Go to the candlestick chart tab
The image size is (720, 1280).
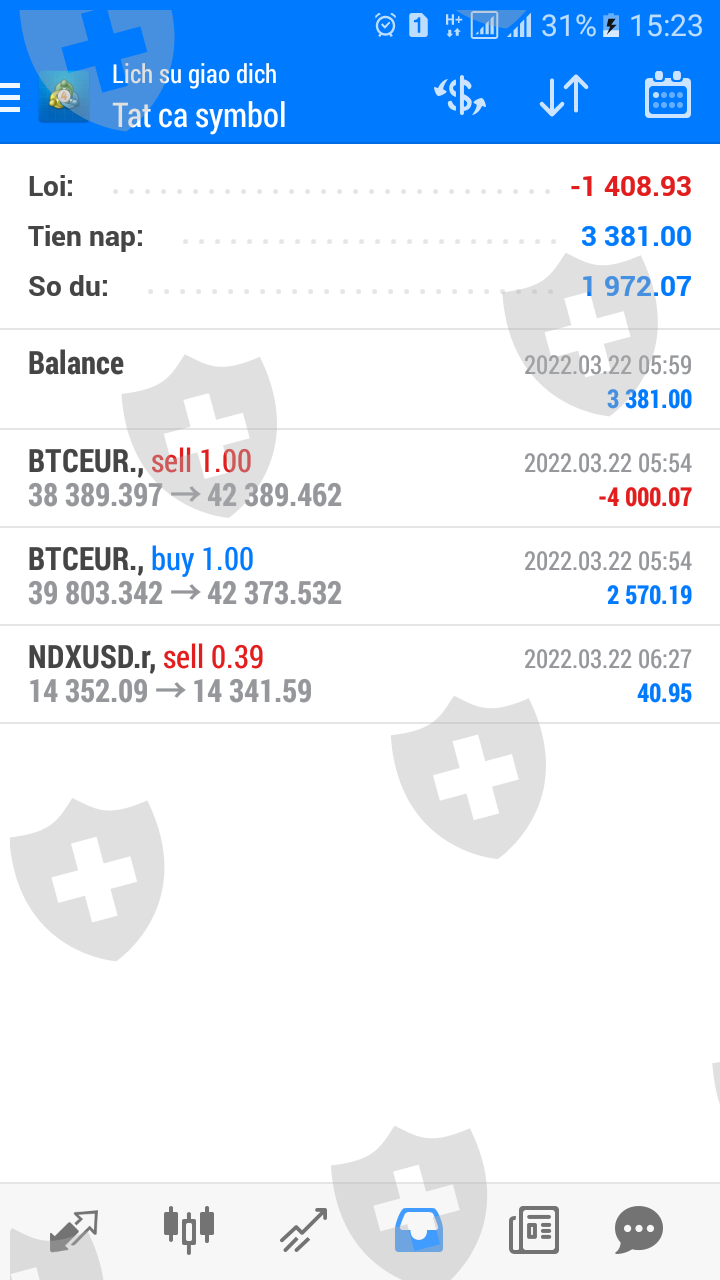click(x=189, y=1230)
